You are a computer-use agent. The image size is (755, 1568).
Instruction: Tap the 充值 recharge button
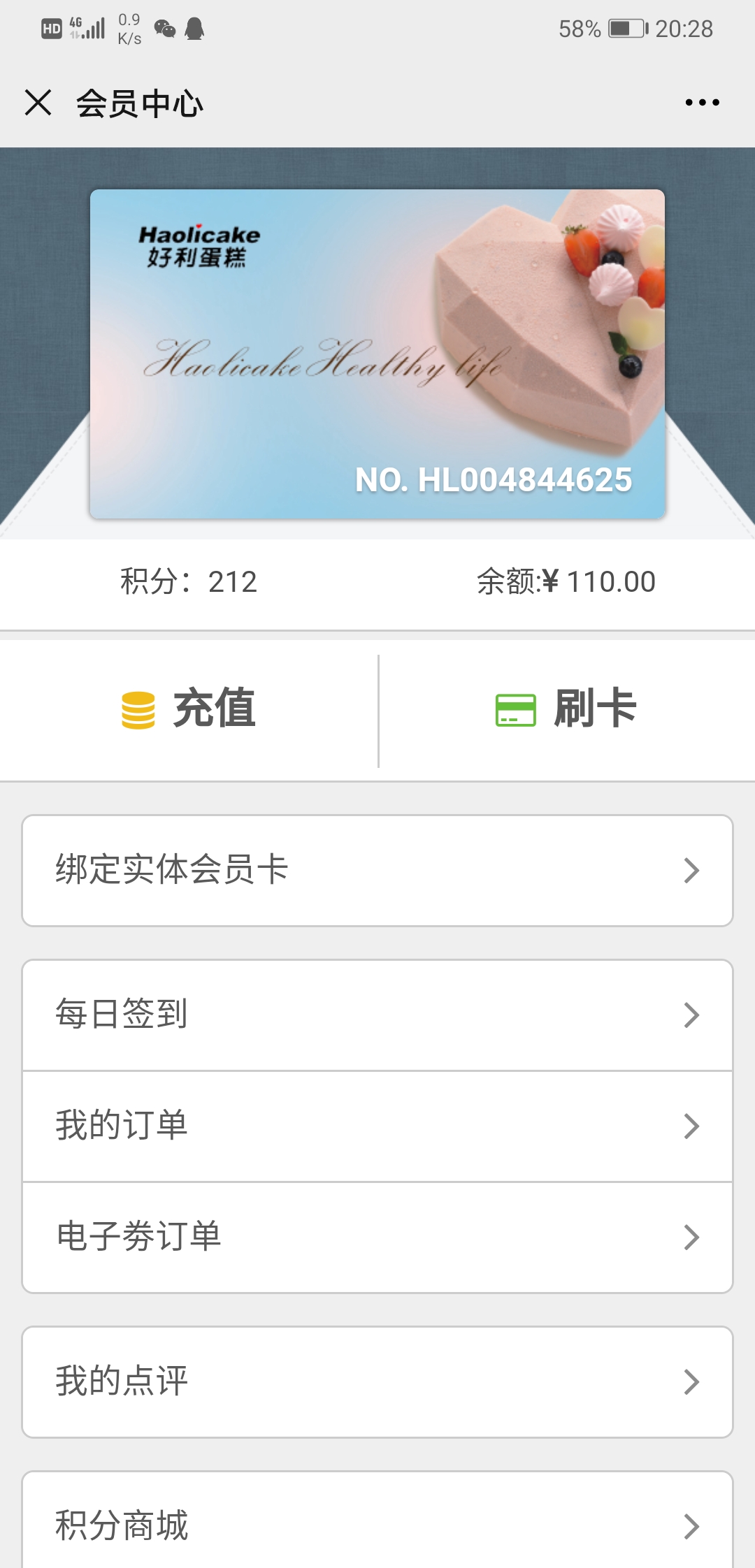pyautogui.click(x=189, y=709)
